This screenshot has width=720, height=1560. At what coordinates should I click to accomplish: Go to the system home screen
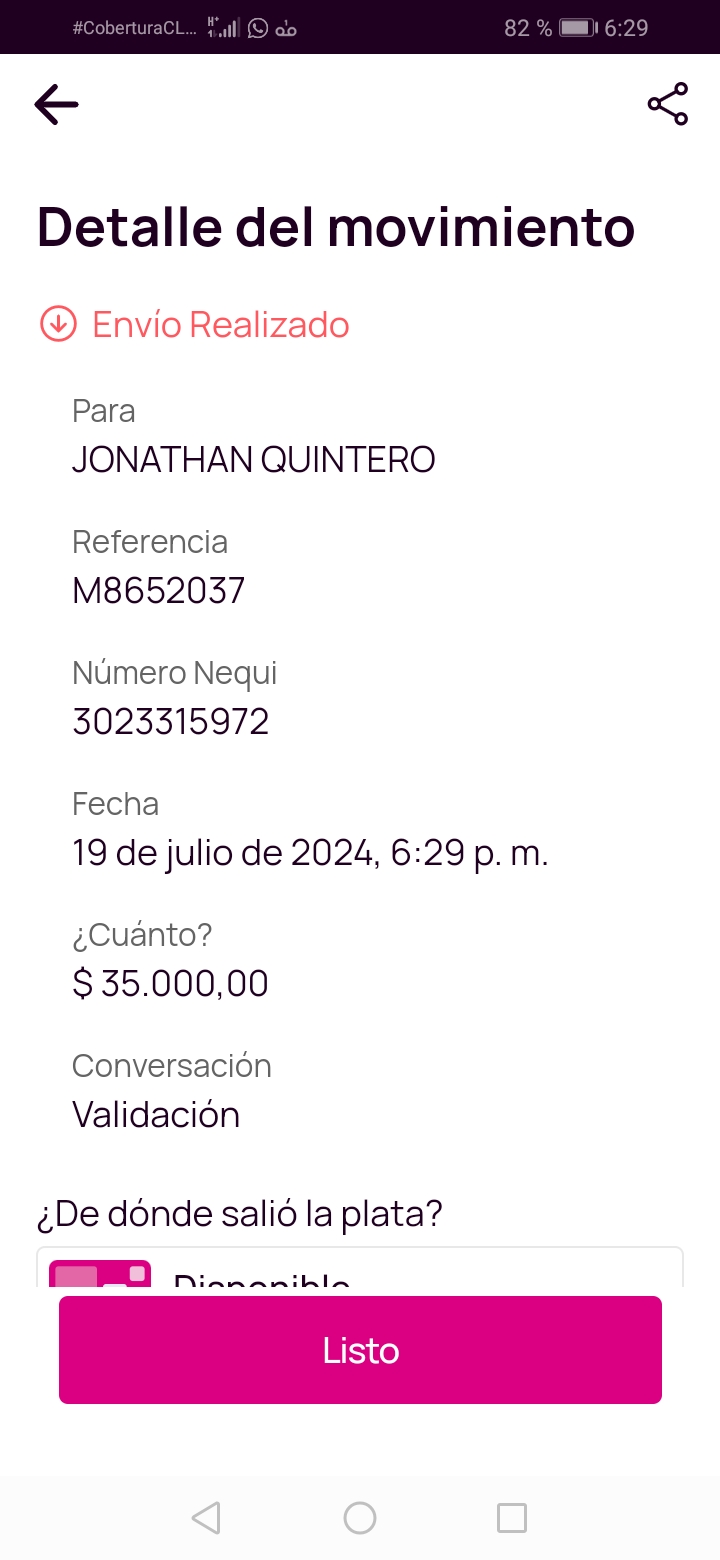[360, 1518]
